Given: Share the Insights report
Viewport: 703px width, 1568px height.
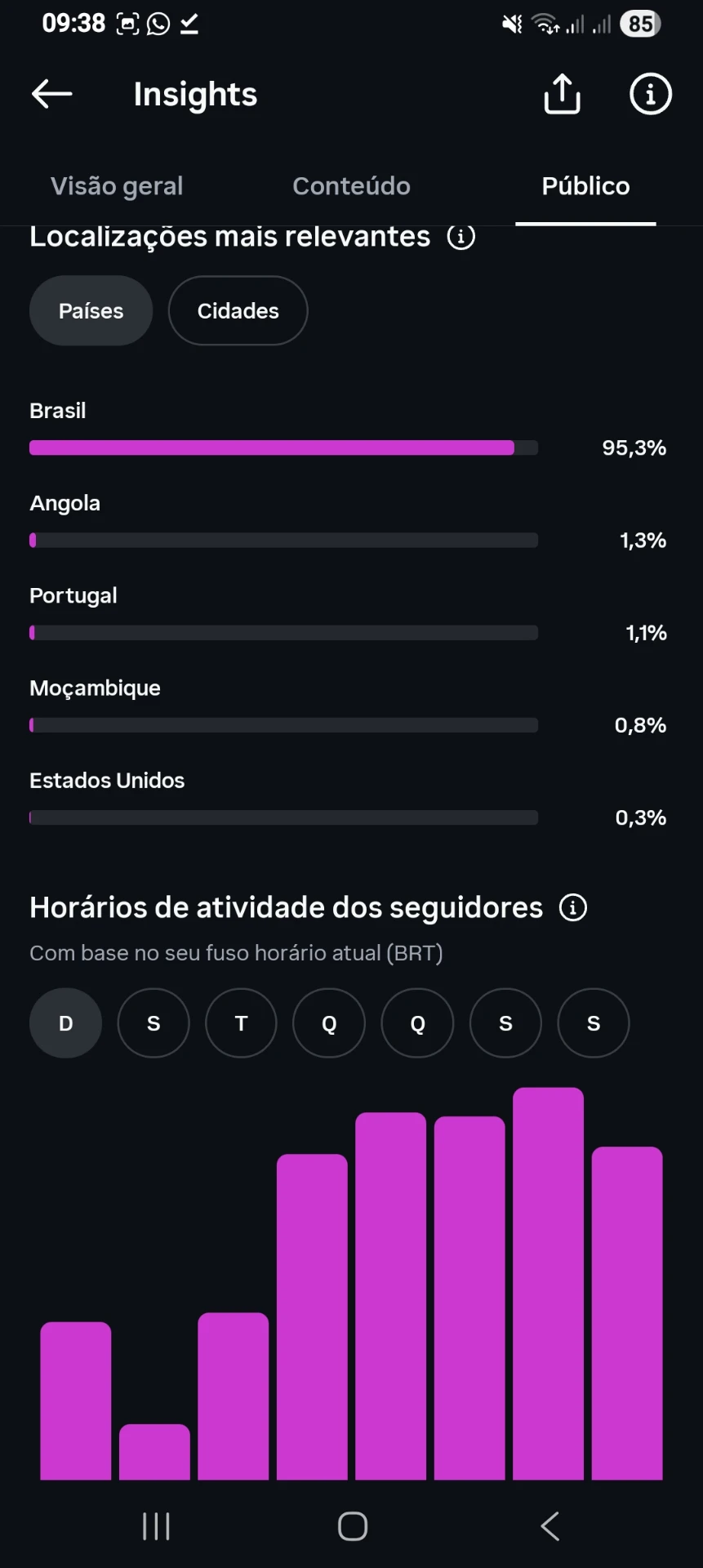Looking at the screenshot, I should tap(562, 94).
